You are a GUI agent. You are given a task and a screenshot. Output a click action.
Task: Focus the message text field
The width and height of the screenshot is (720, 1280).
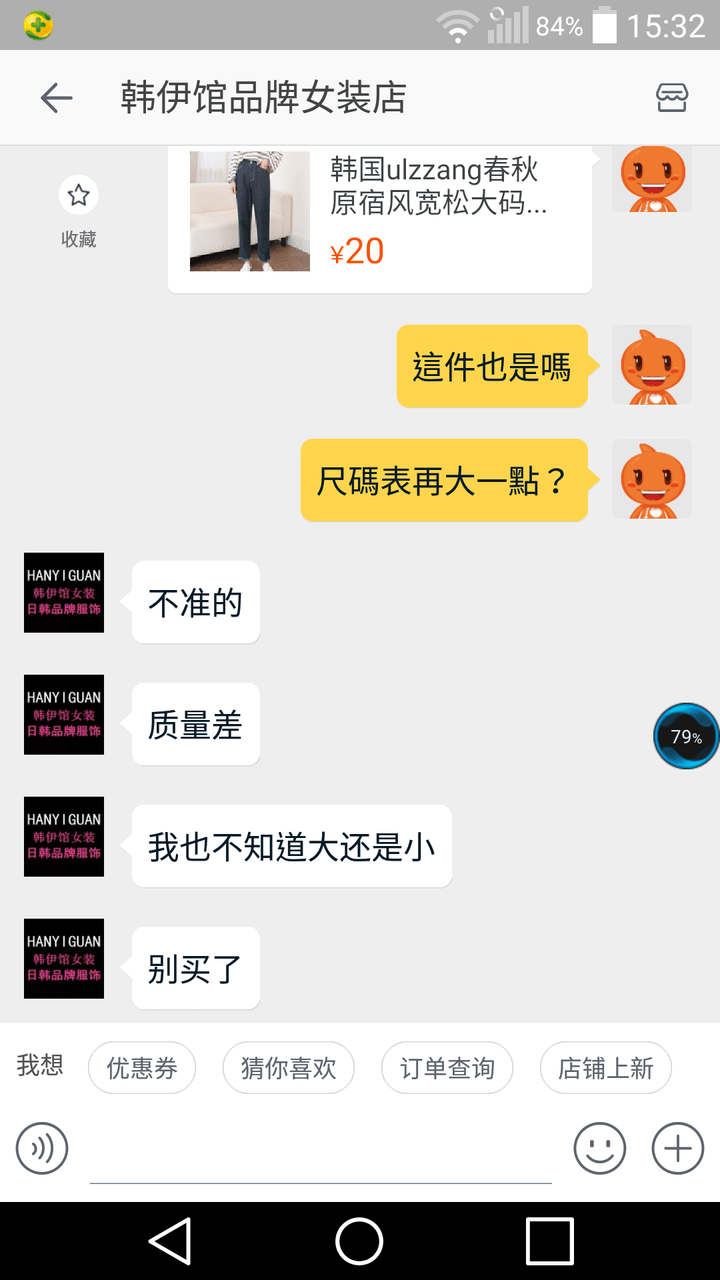pyautogui.click(x=320, y=1150)
